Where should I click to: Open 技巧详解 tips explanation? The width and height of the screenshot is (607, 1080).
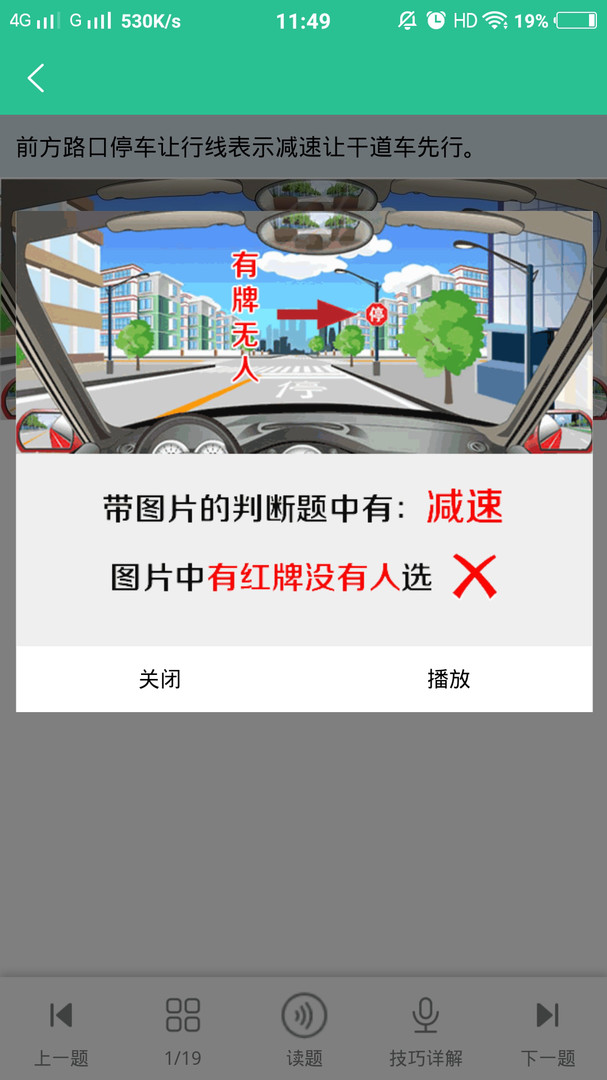click(x=426, y=1031)
